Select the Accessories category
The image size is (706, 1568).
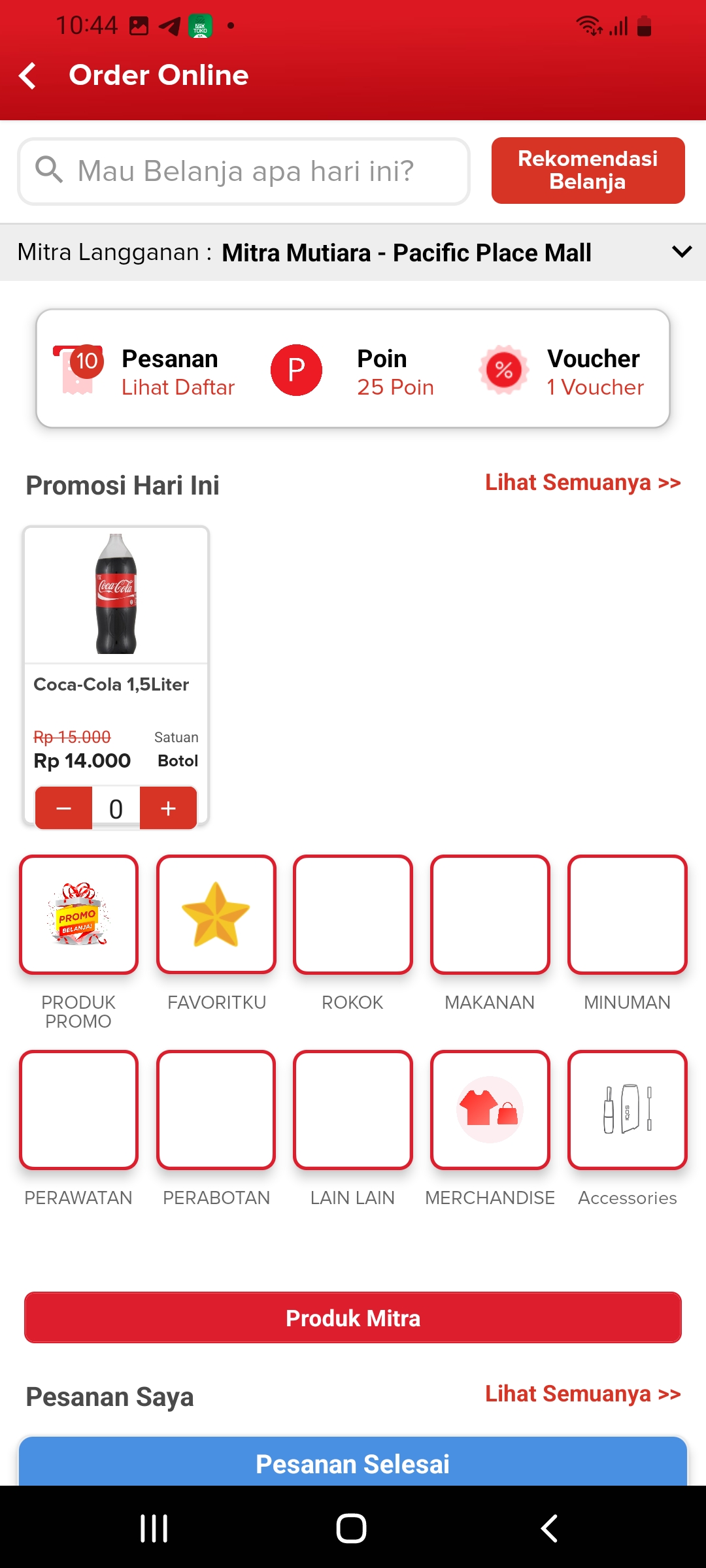pos(627,1110)
